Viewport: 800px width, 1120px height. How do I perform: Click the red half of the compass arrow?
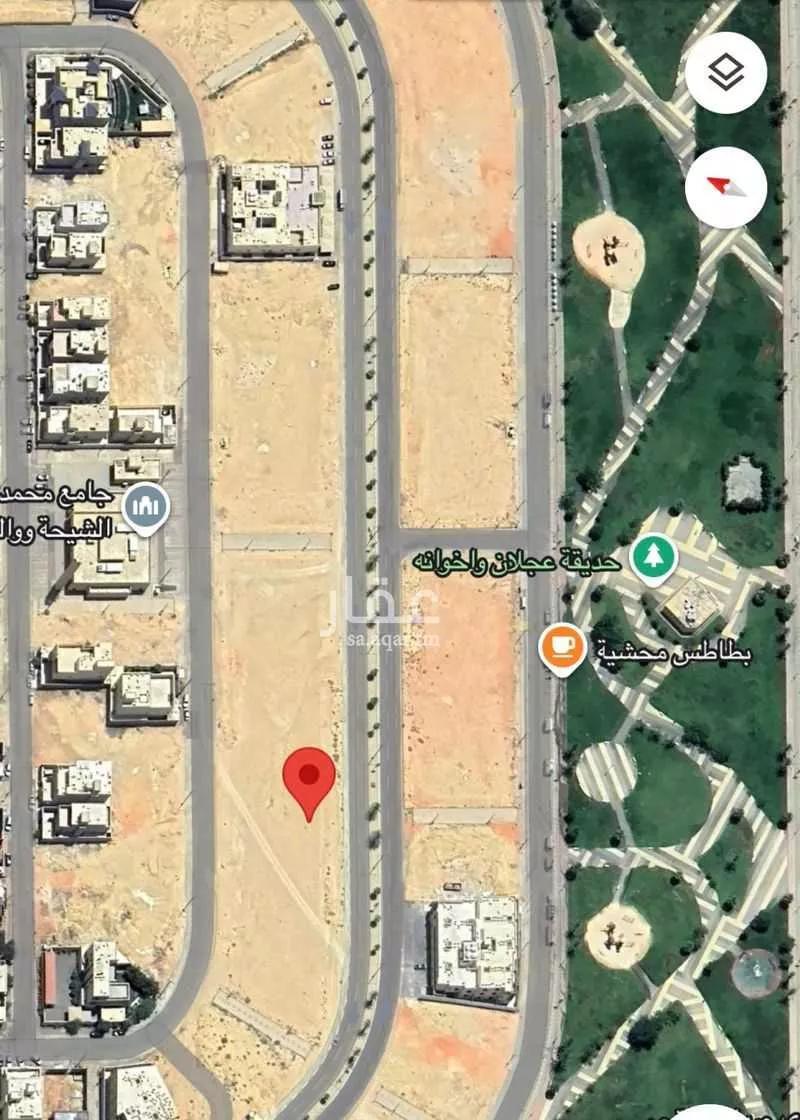click(718, 185)
